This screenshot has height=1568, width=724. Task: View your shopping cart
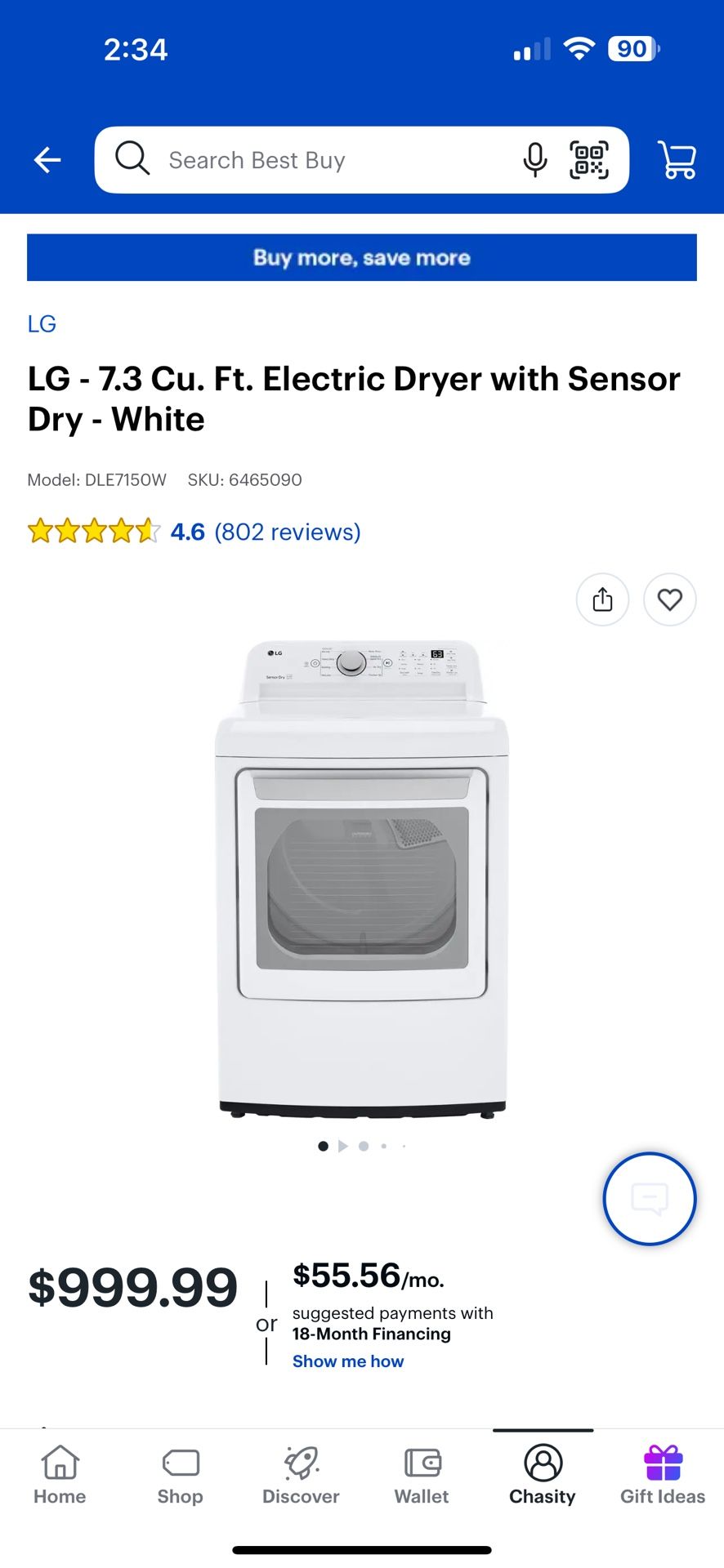click(676, 159)
